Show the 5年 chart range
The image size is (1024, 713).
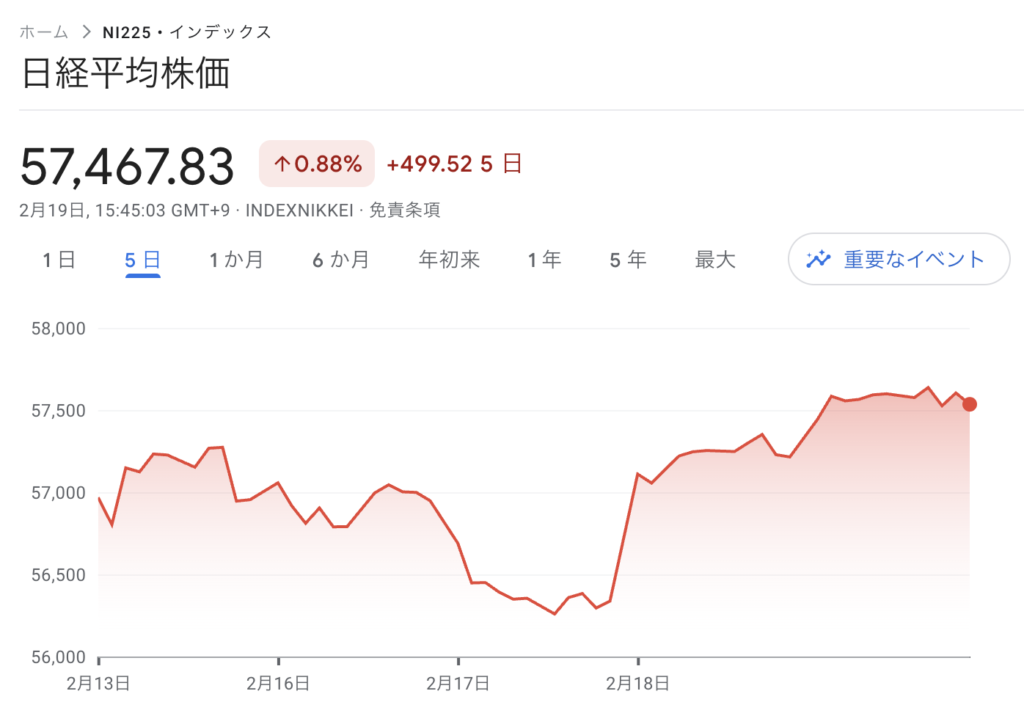(628, 260)
